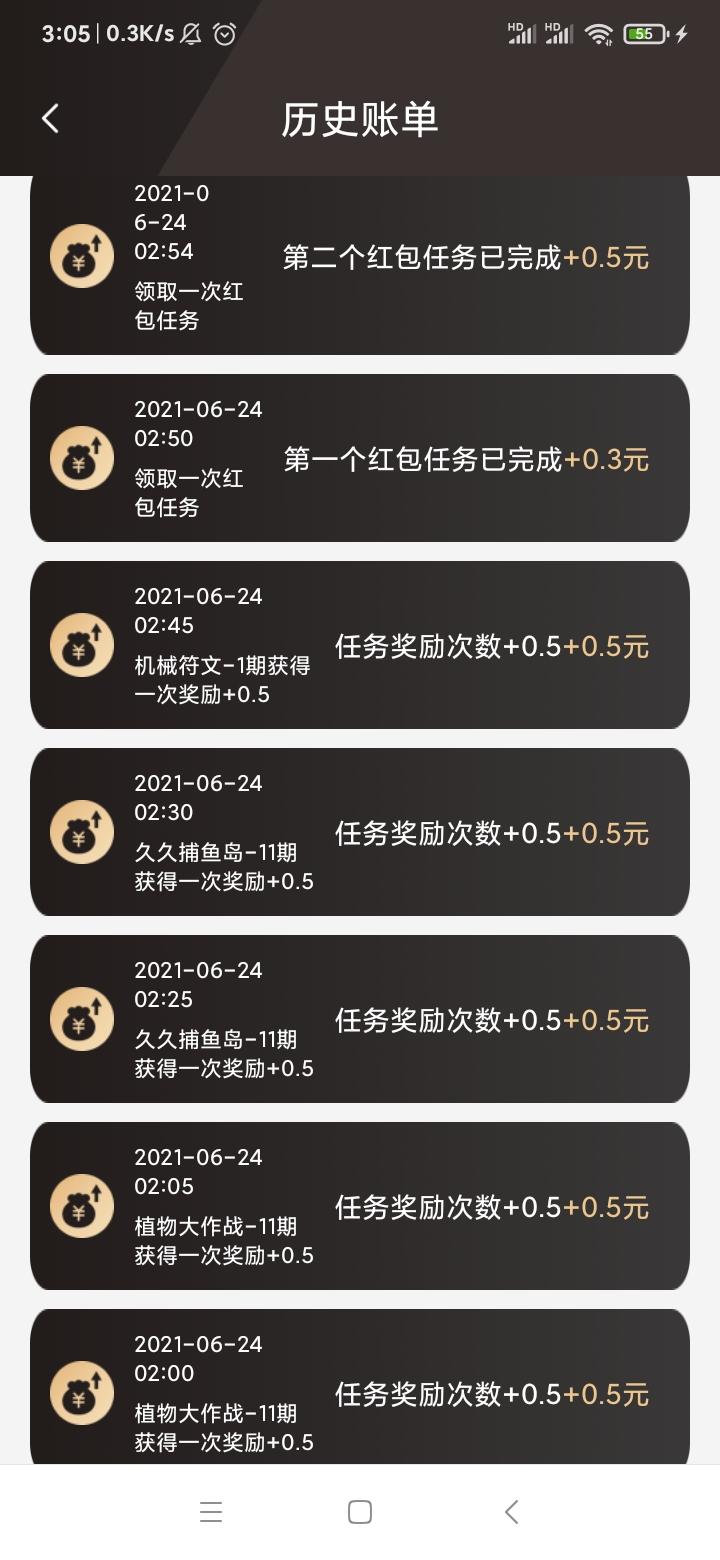Tap the money bag icon on the 02:30 久久捕鱼岛 entry
The width and height of the screenshot is (720, 1560).
[81, 832]
